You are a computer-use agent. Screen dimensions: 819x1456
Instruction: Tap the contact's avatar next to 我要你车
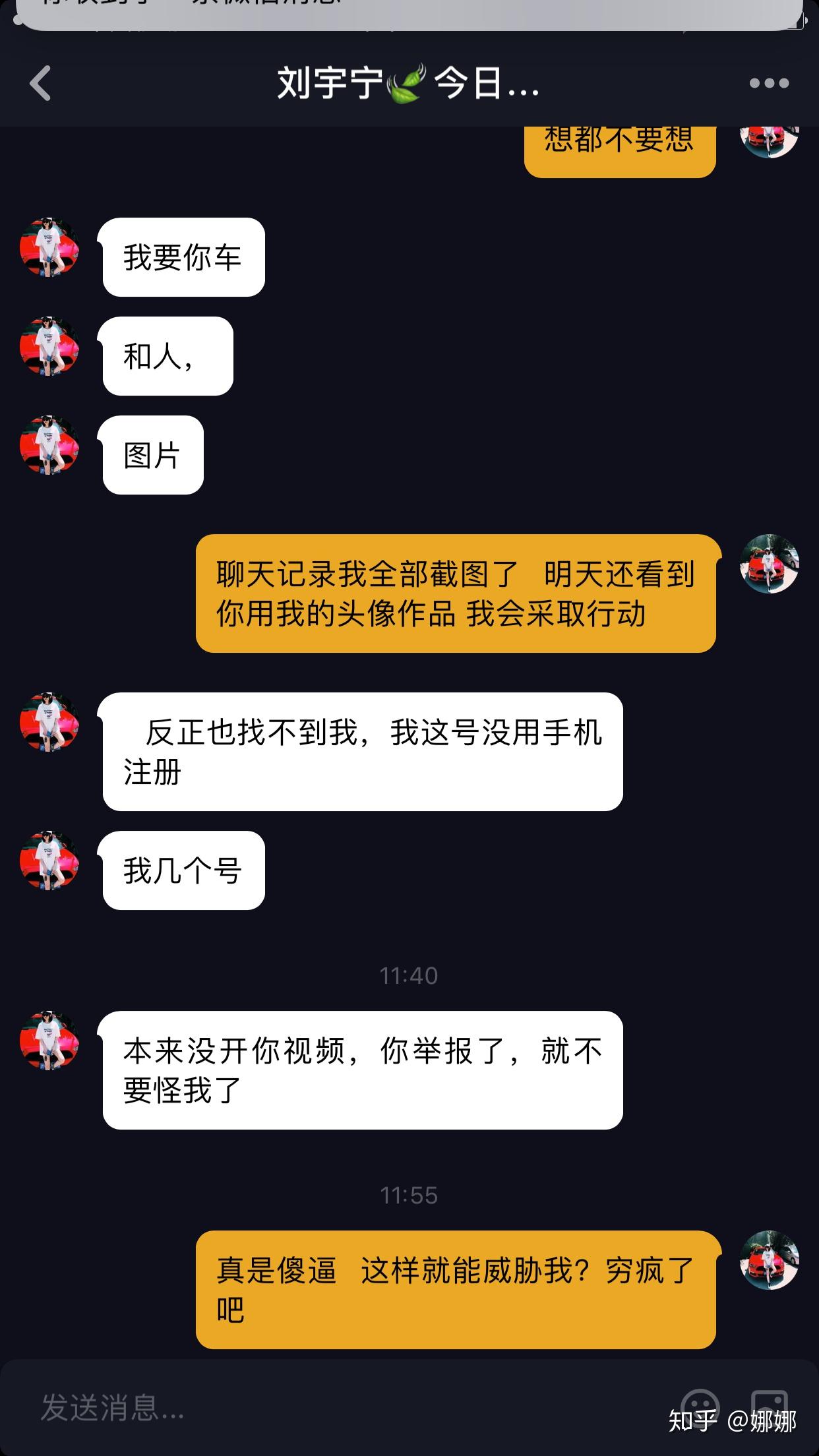pos(49,249)
